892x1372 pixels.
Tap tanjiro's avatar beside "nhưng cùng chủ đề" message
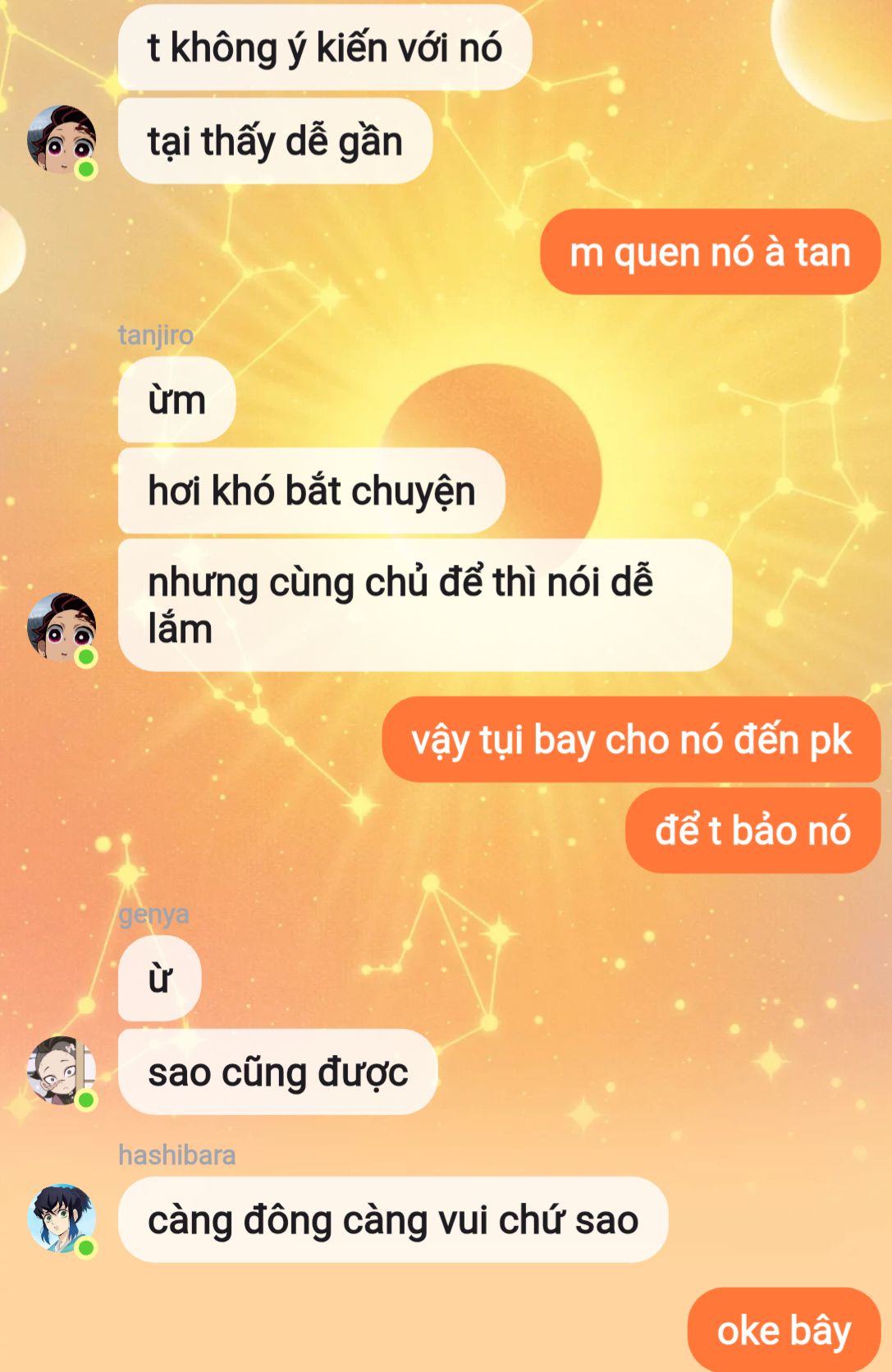coord(62,627)
